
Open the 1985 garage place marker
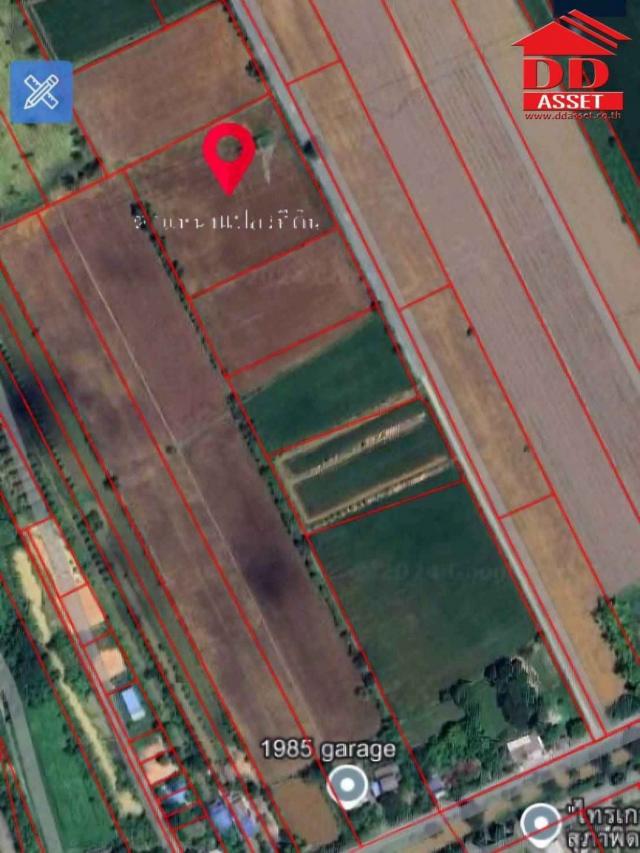[x=346, y=784]
